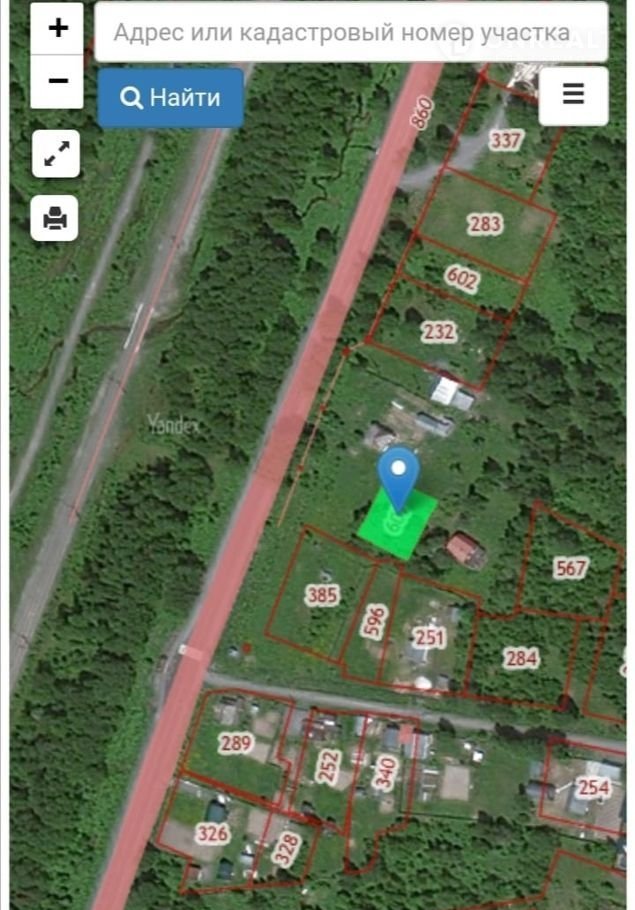Tap the Найти search button

(x=170, y=98)
